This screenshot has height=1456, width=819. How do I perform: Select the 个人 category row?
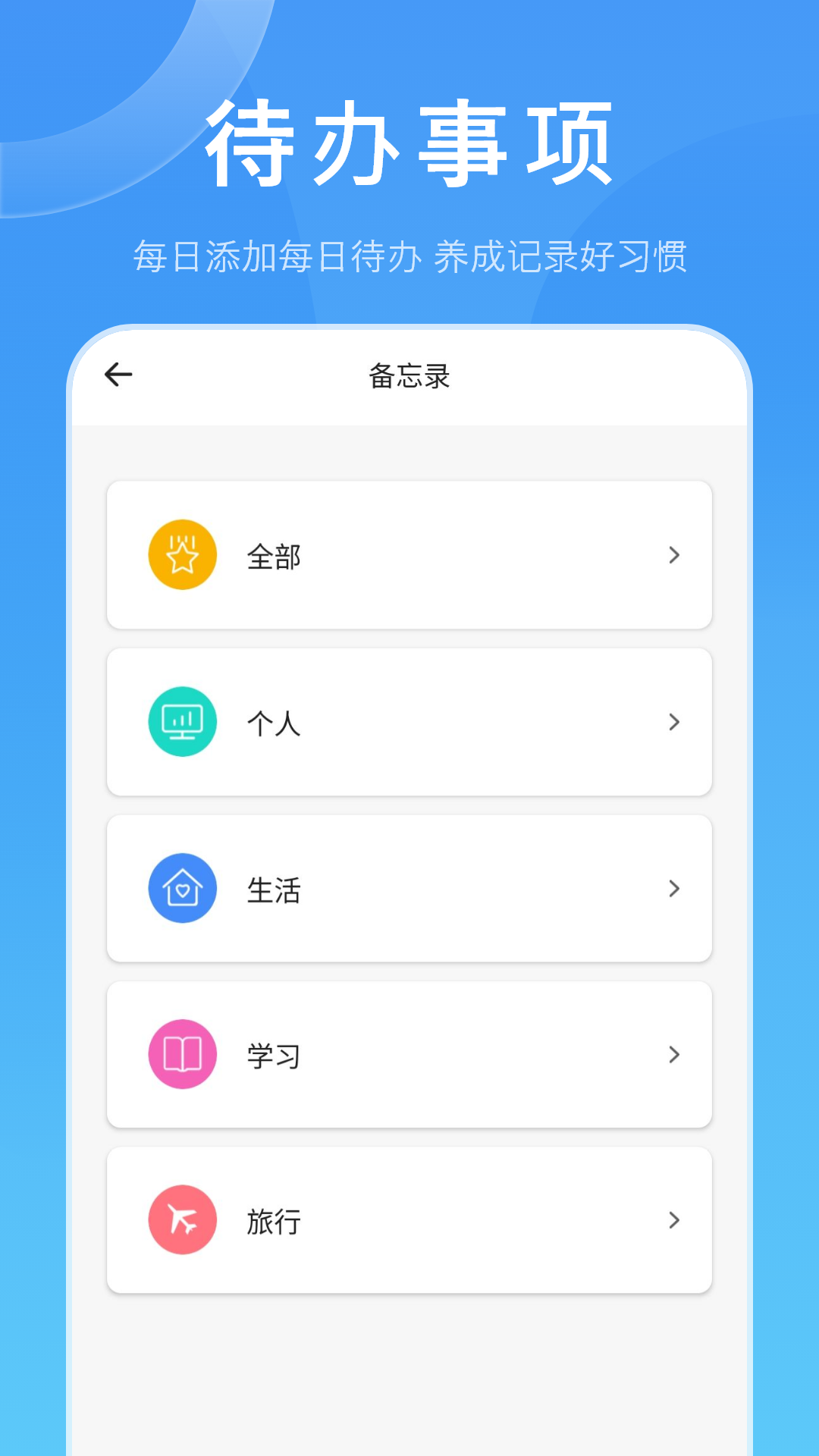[409, 721]
